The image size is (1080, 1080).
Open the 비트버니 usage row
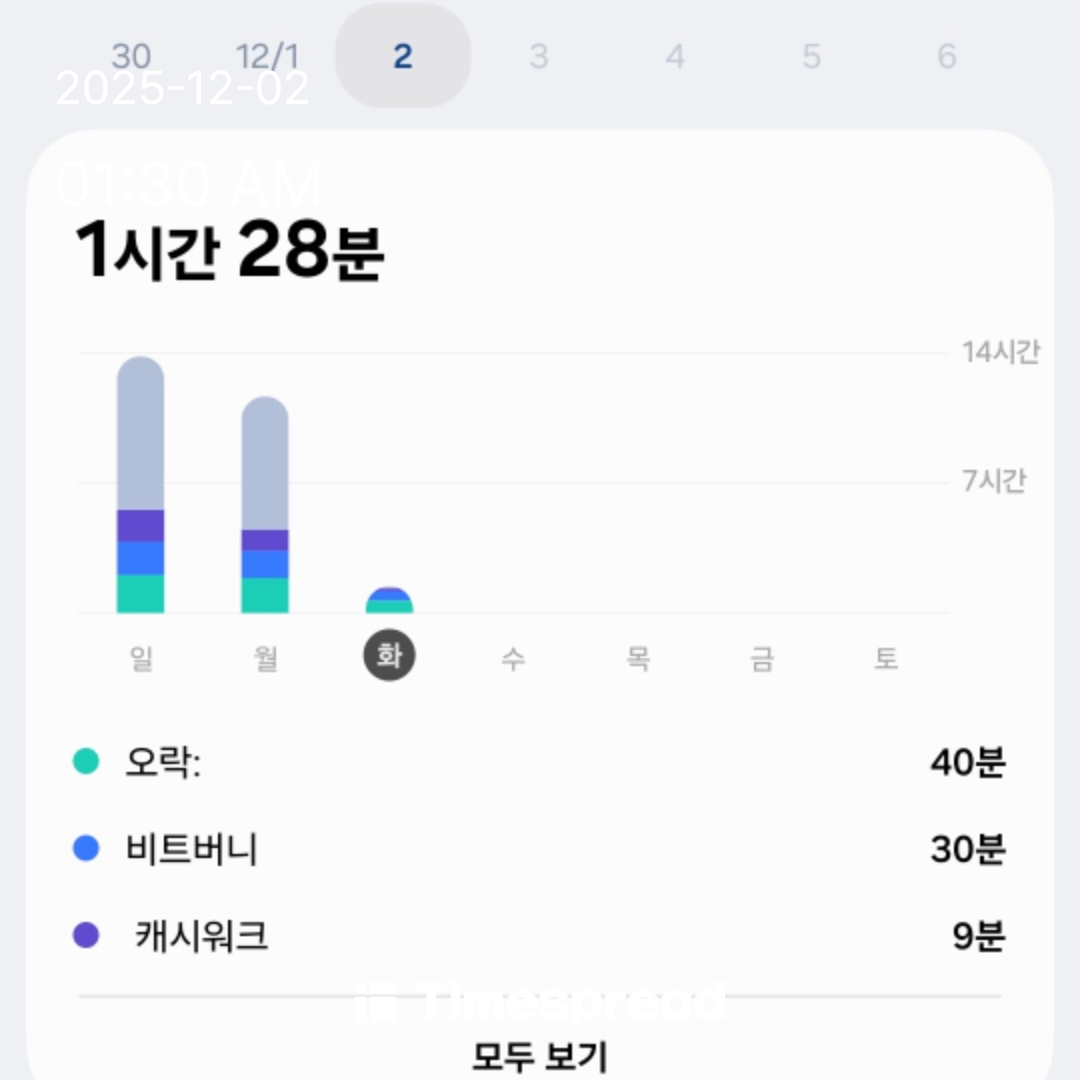click(540, 850)
